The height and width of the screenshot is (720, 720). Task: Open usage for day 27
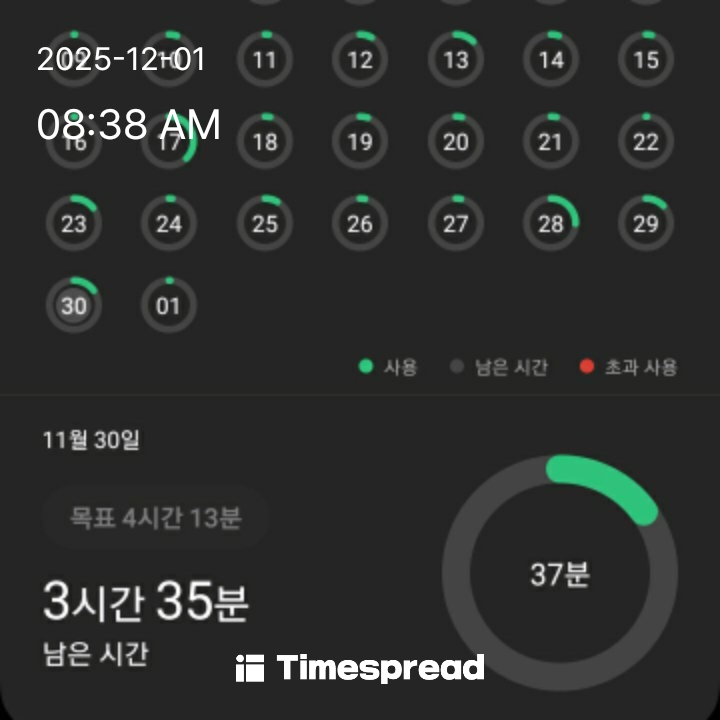coord(455,223)
